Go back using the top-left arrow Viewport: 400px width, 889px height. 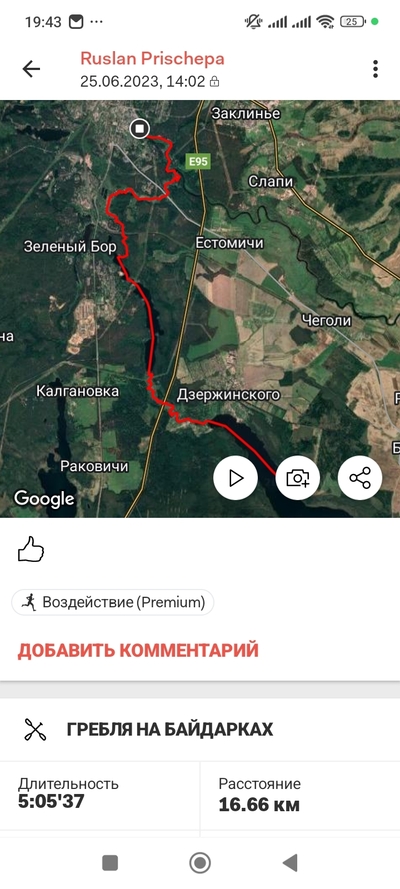31,69
